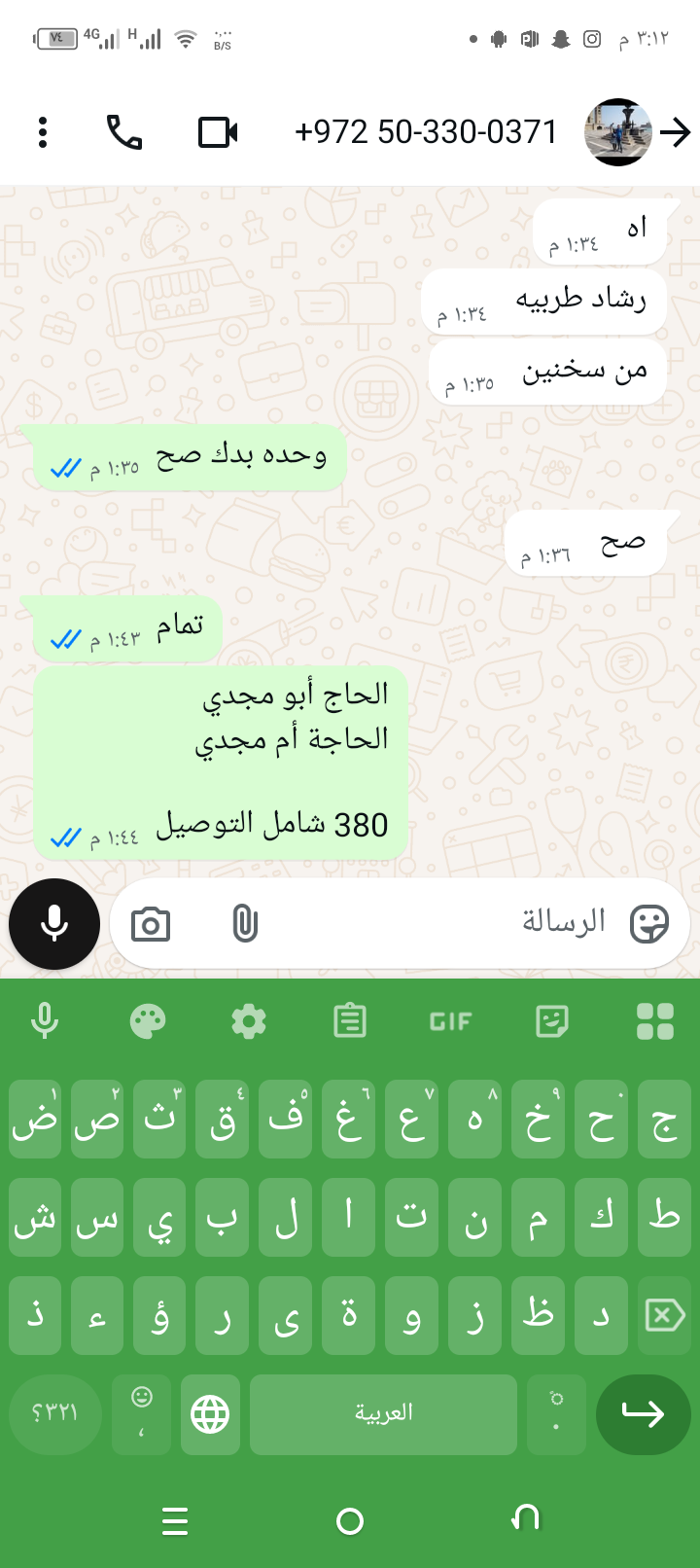
Task: Focus the الرسالة message input field
Action: [437, 922]
